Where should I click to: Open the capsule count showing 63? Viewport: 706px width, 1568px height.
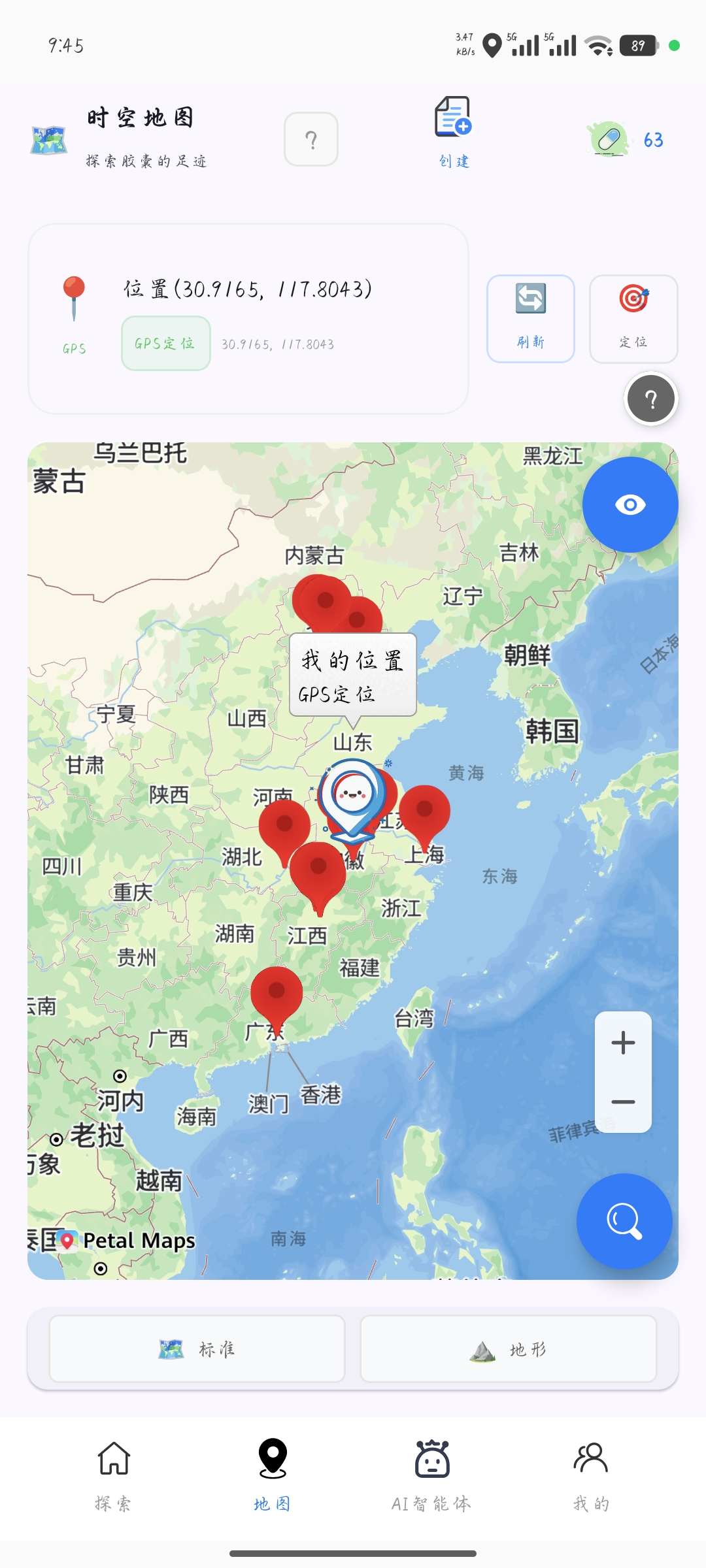coord(628,139)
